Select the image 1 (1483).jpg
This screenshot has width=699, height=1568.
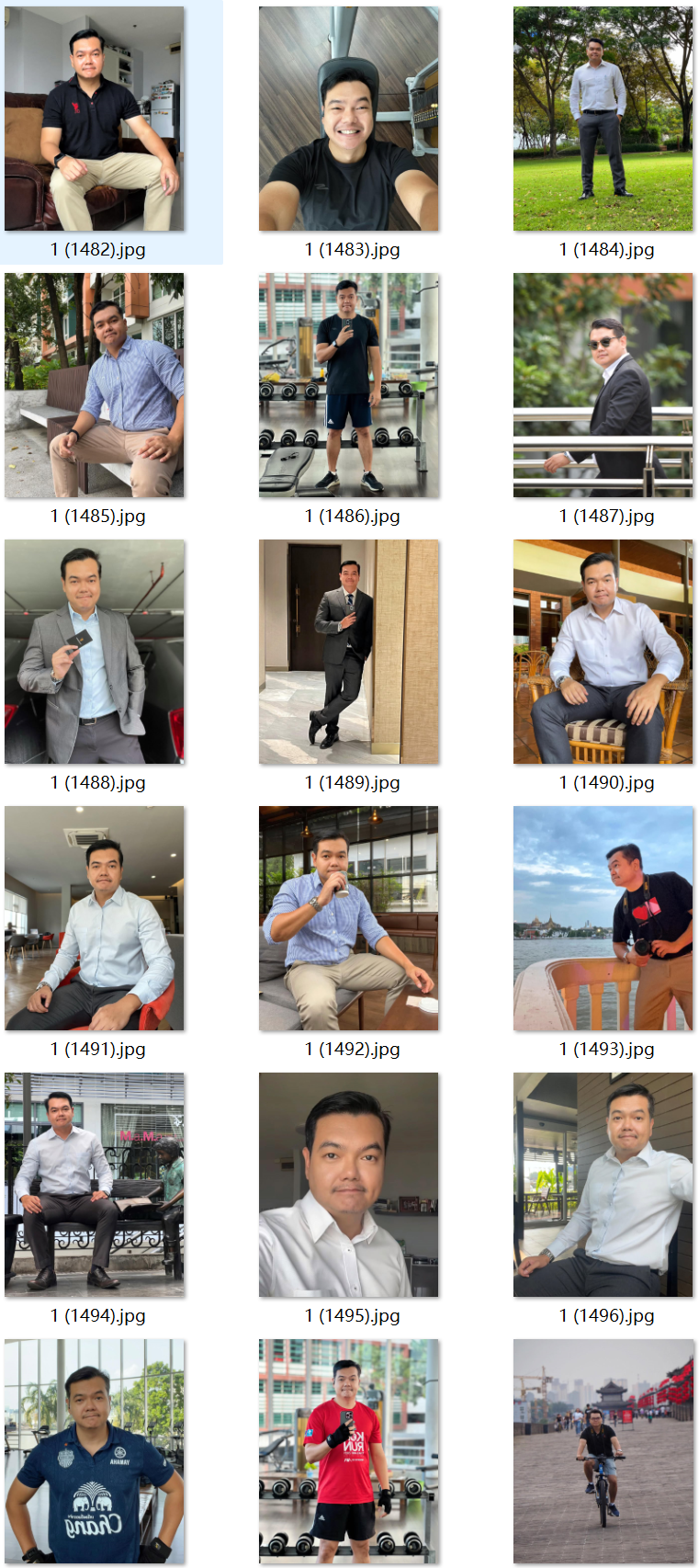(x=349, y=119)
